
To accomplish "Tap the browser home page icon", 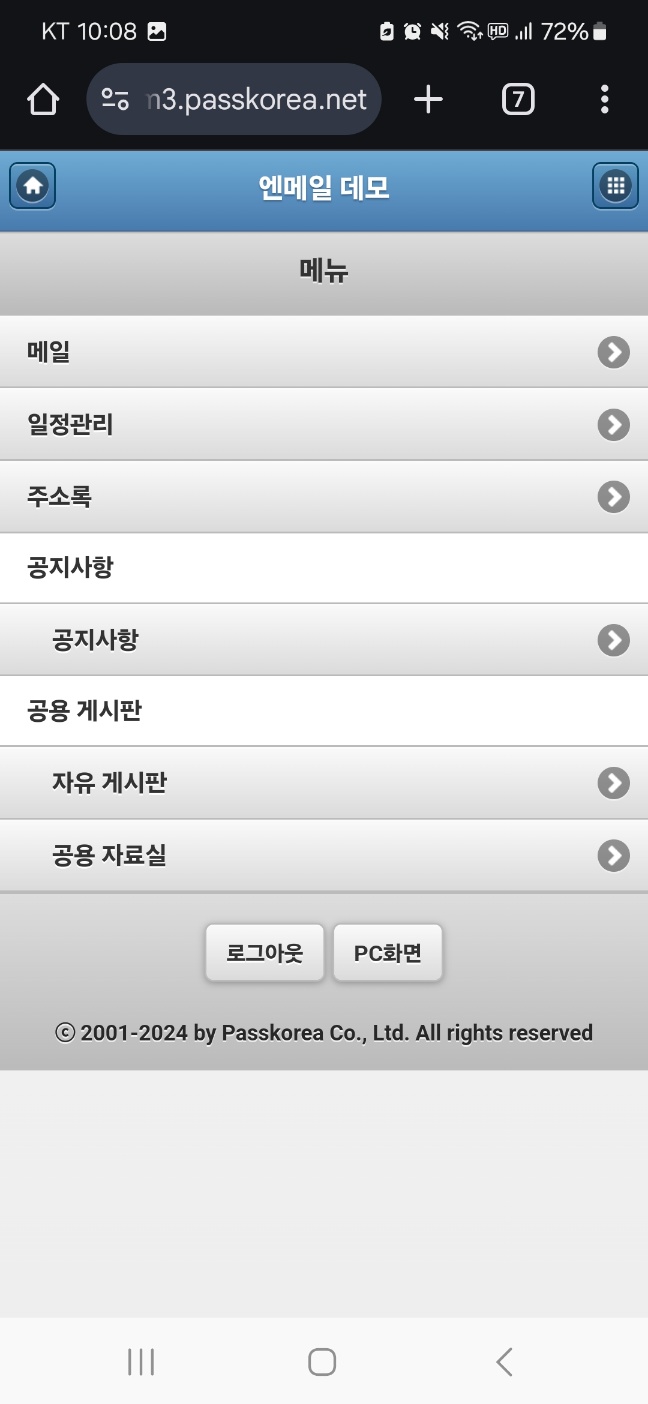I will click(x=43, y=99).
